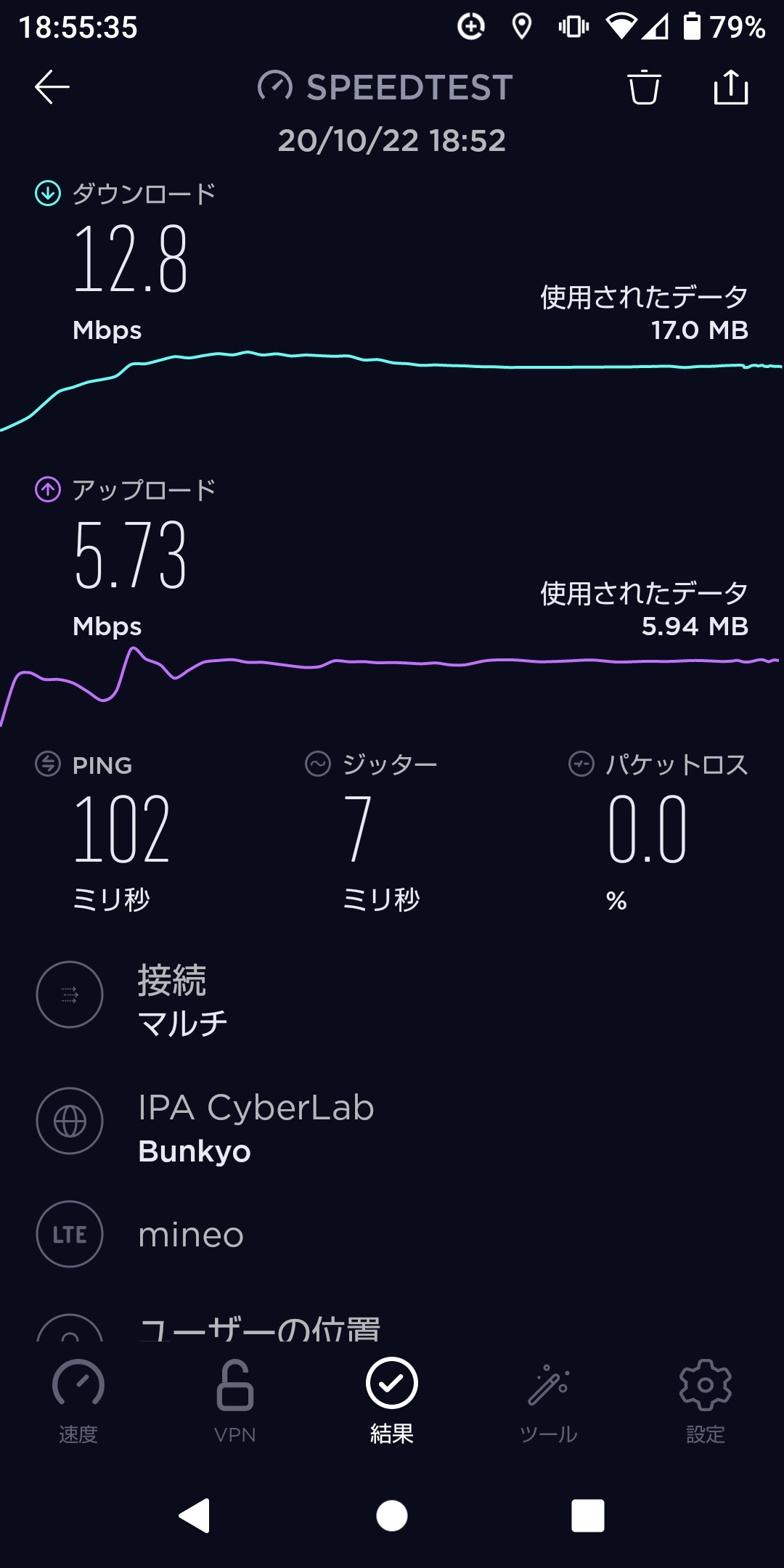The width and height of the screenshot is (784, 1568).
Task: Delete this speed test result
Action: [644, 88]
